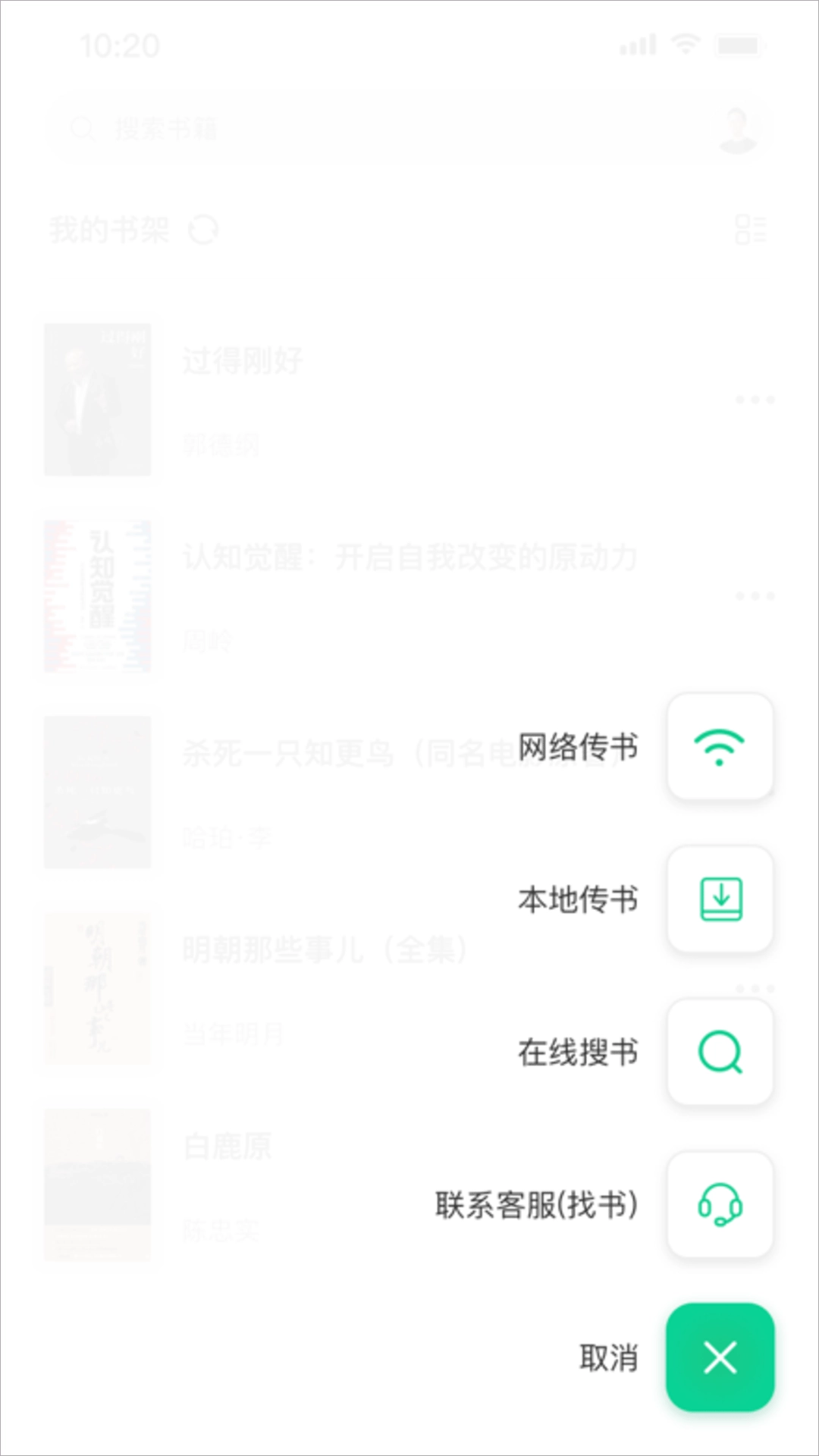Tap the magnifier icon for online book search

[x=719, y=1054]
